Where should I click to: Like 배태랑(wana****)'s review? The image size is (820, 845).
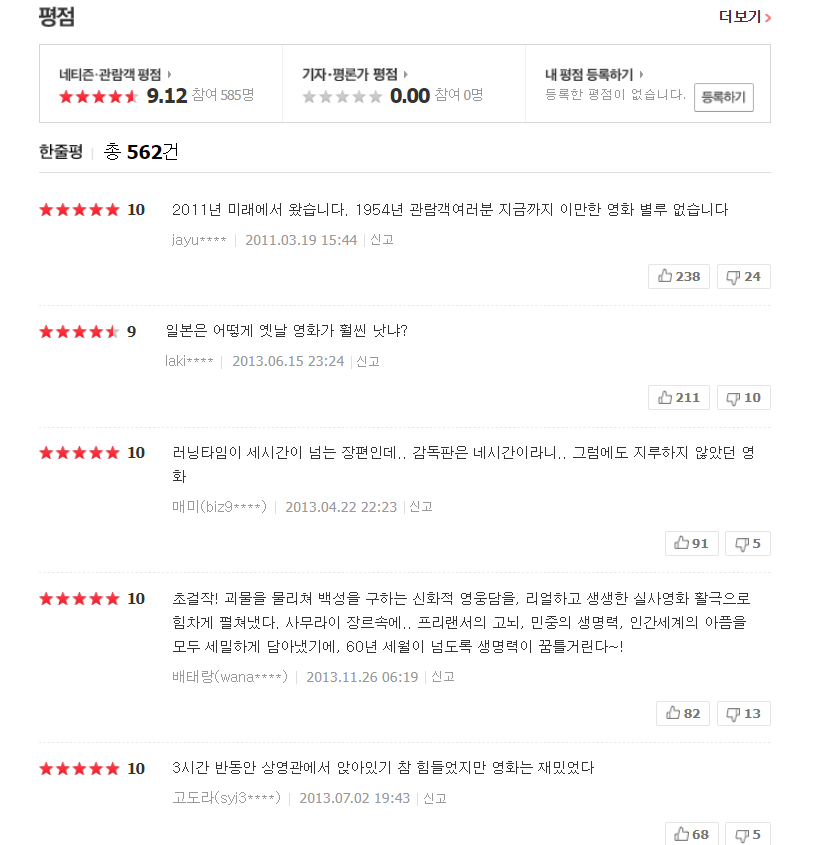click(685, 713)
